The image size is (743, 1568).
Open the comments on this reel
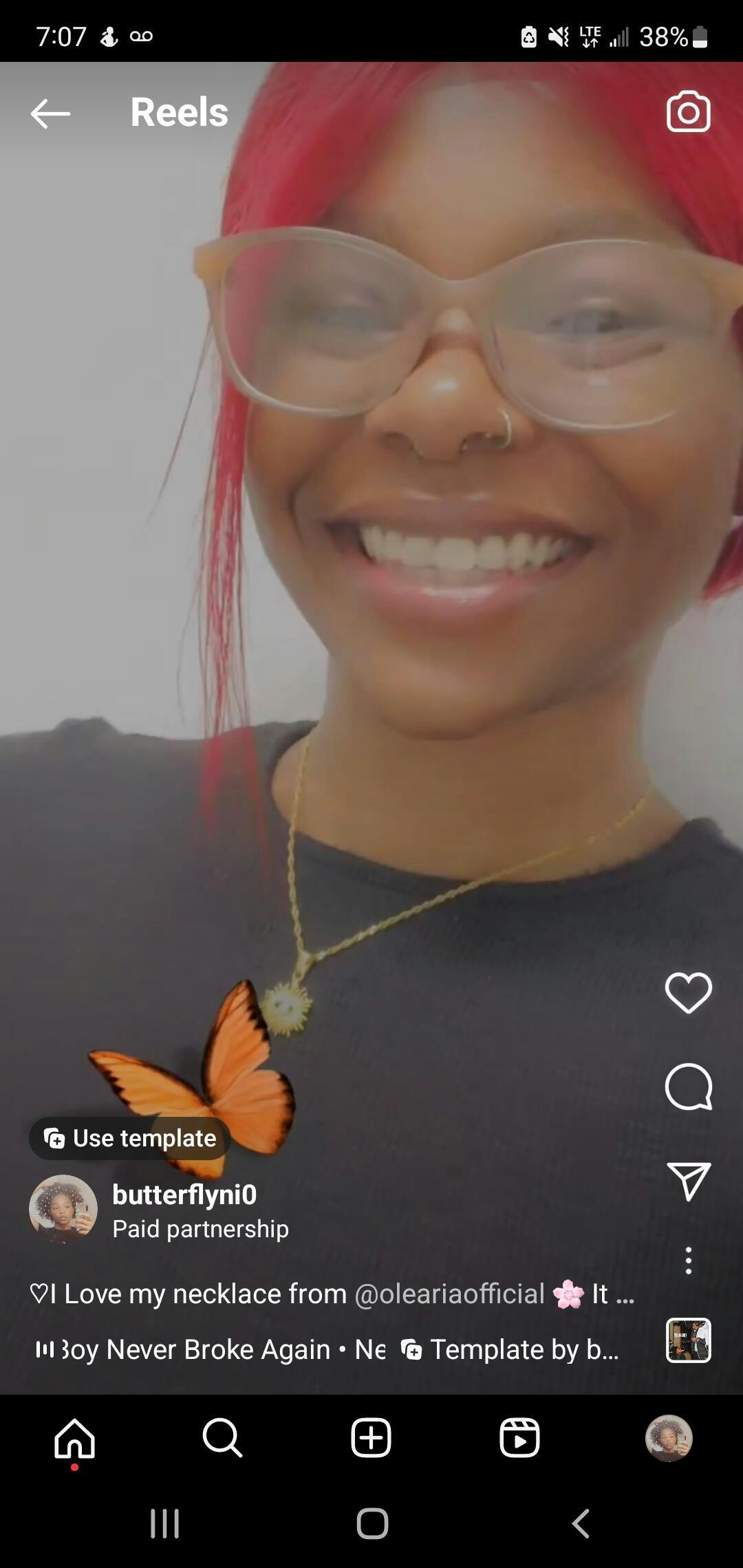[688, 1087]
